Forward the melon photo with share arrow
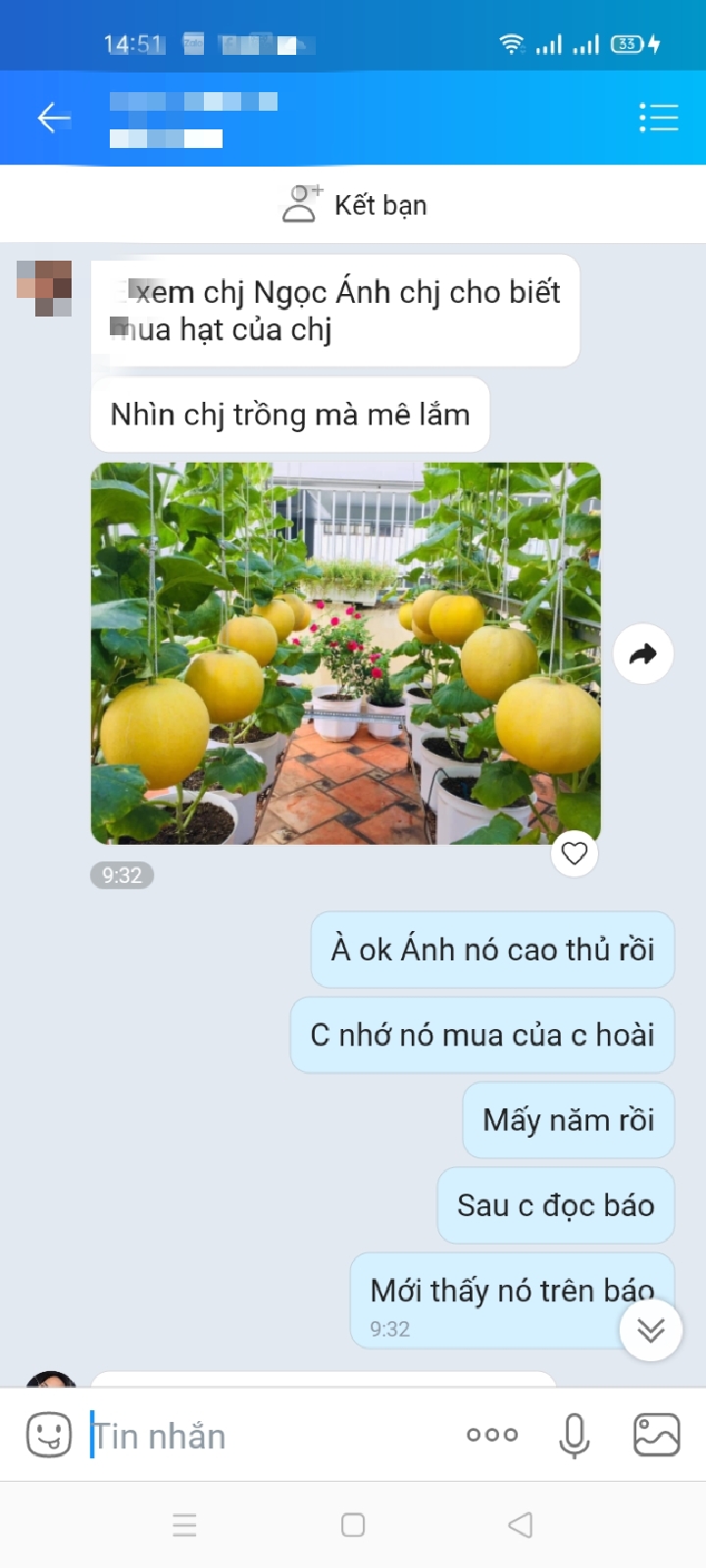 pos(642,654)
